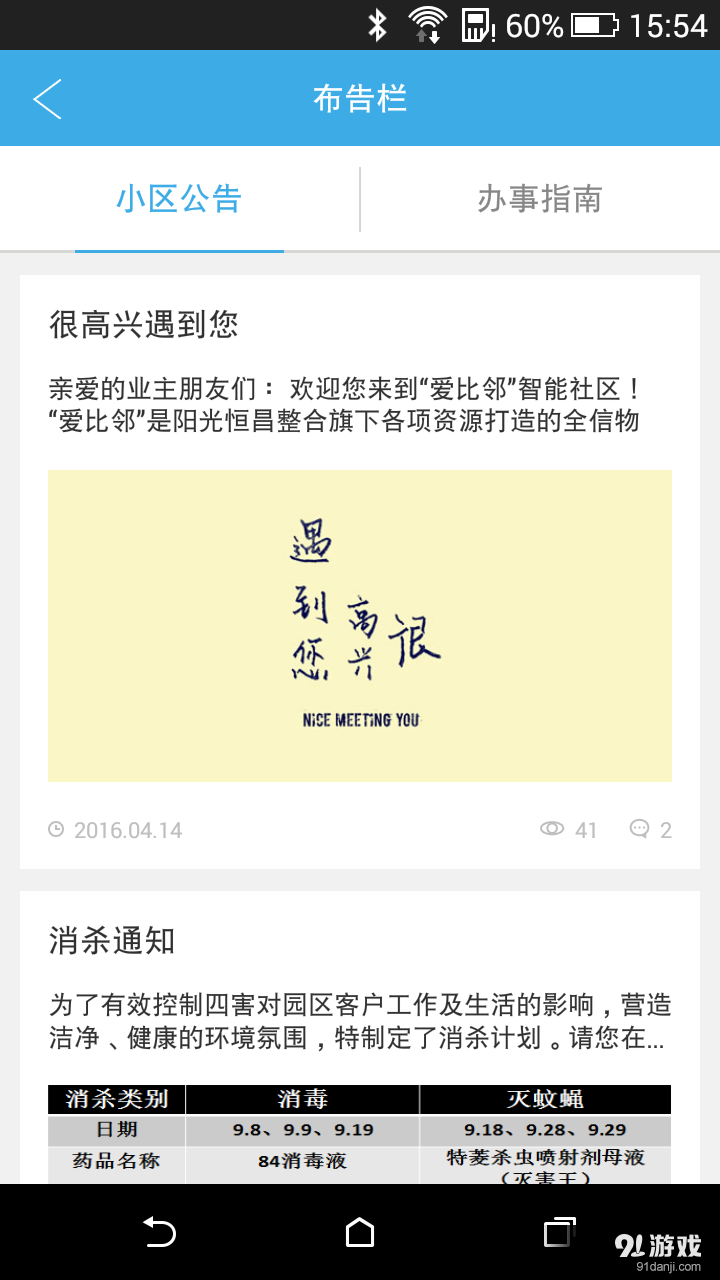Open comments via the speech bubble icon showing 2
This screenshot has width=720, height=1280.
pyautogui.click(x=638, y=829)
